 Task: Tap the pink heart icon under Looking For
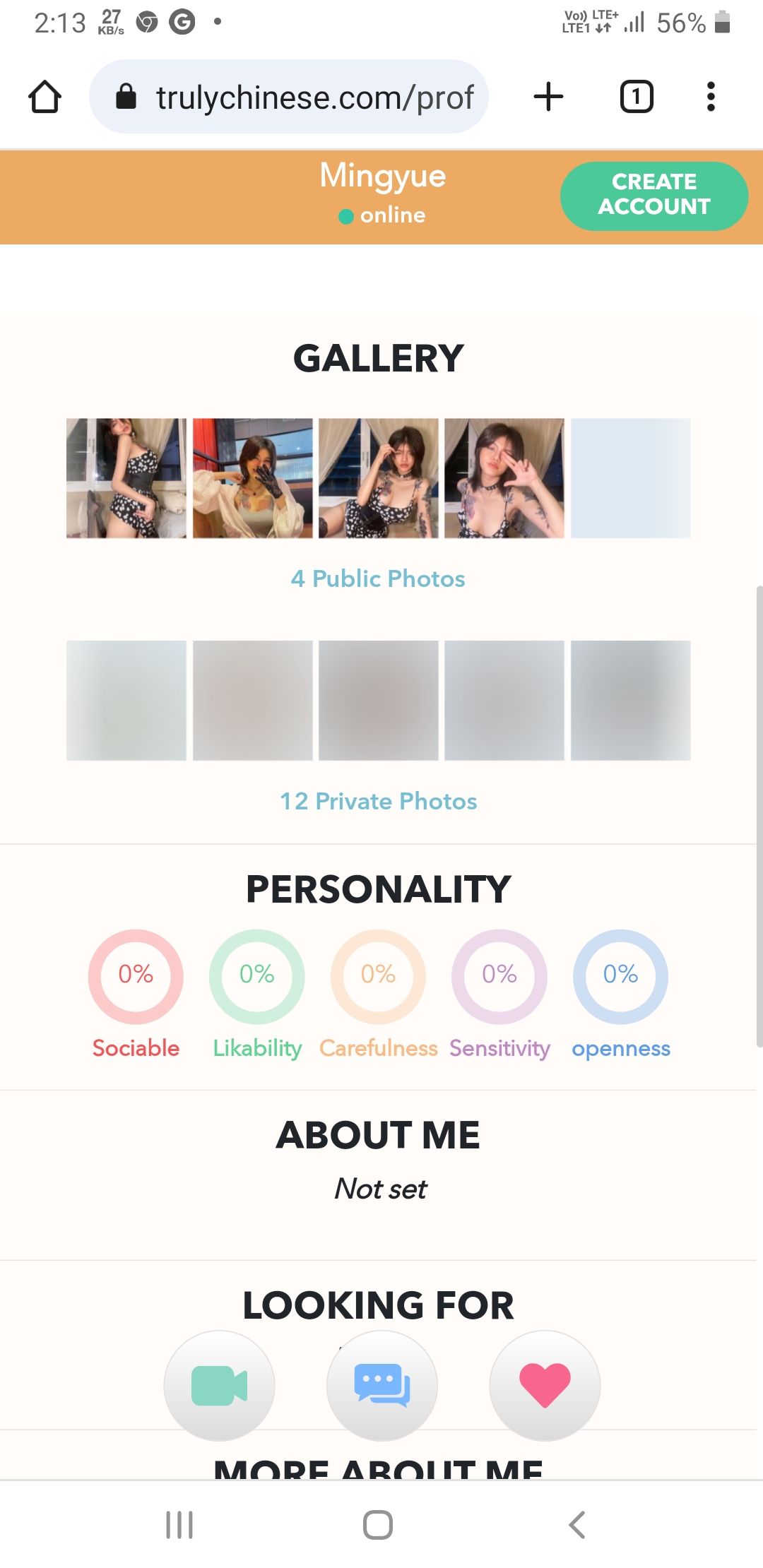tap(545, 1386)
